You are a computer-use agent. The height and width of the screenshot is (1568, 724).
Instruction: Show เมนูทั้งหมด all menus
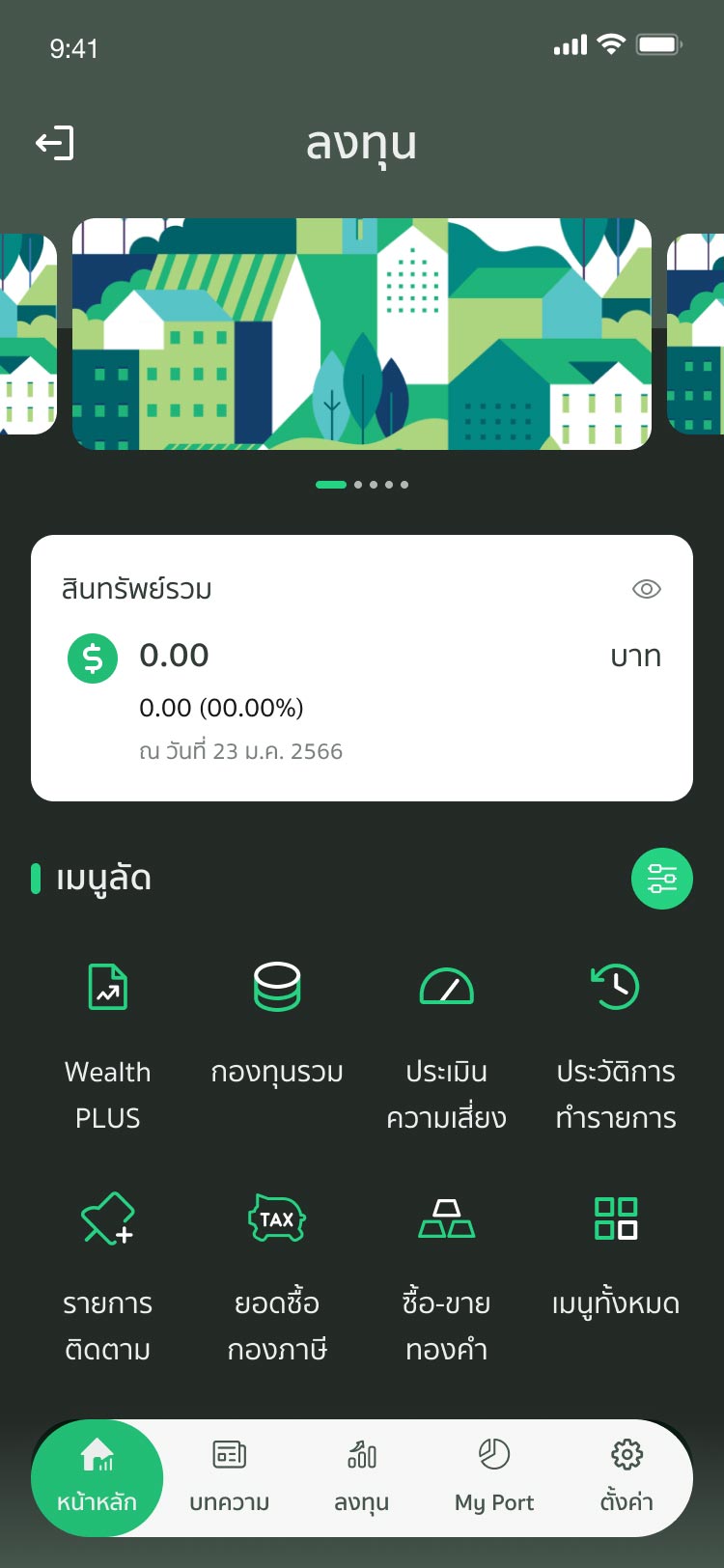[x=615, y=1255]
